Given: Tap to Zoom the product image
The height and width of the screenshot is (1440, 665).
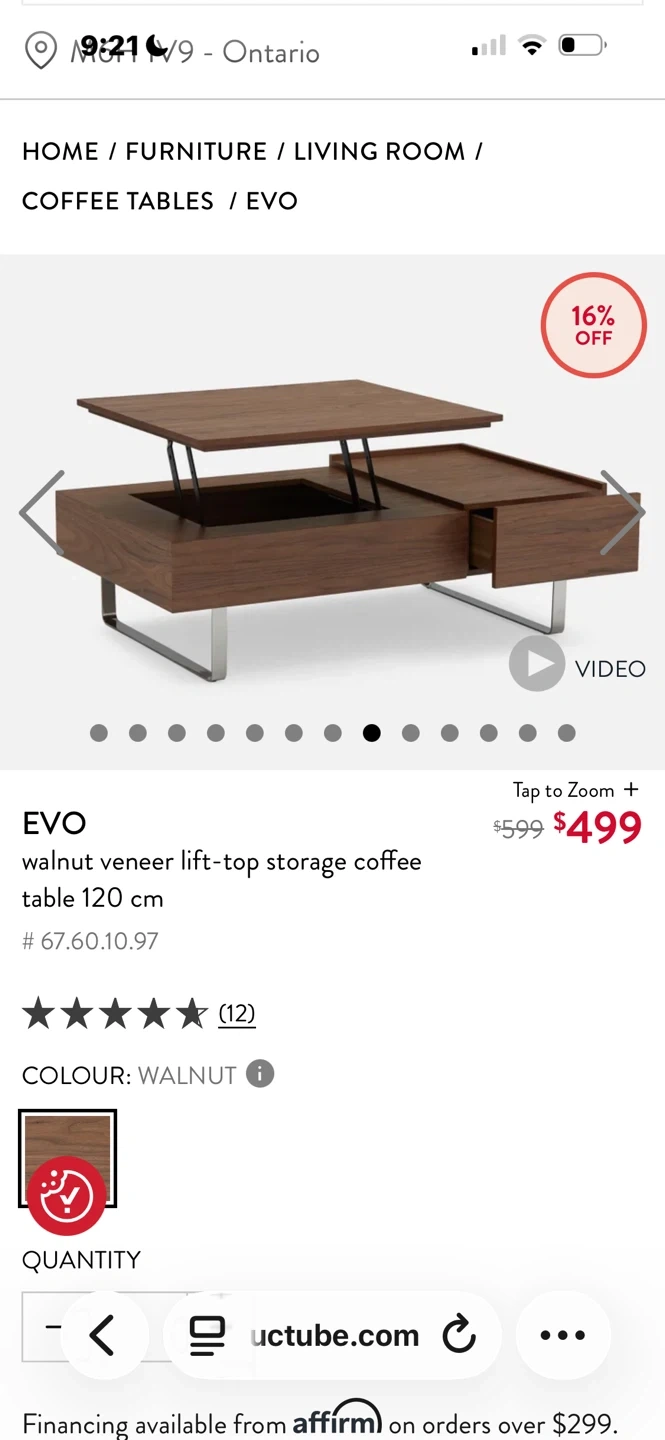Looking at the screenshot, I should point(575,790).
